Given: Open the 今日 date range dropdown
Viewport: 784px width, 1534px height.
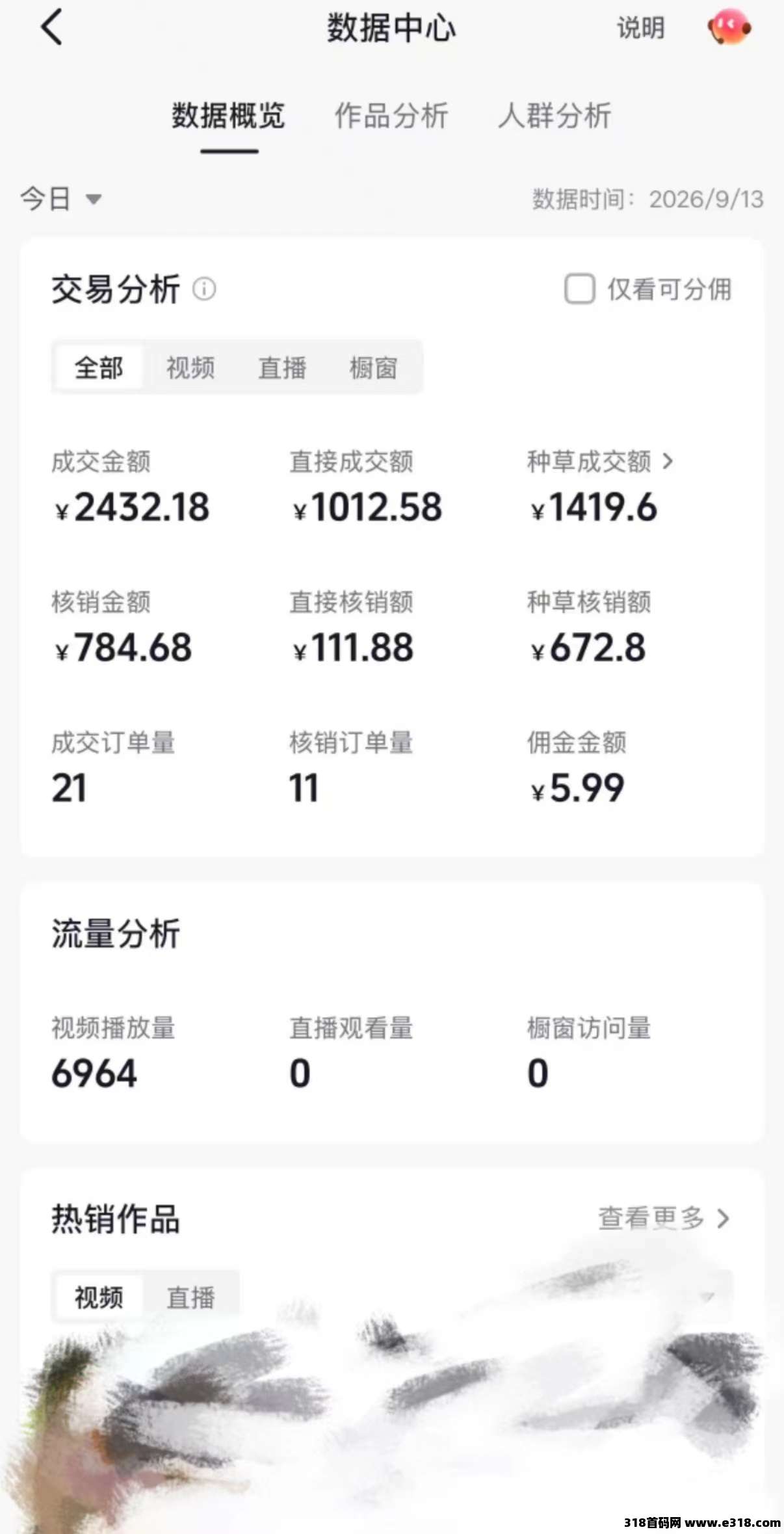Looking at the screenshot, I should [60, 198].
